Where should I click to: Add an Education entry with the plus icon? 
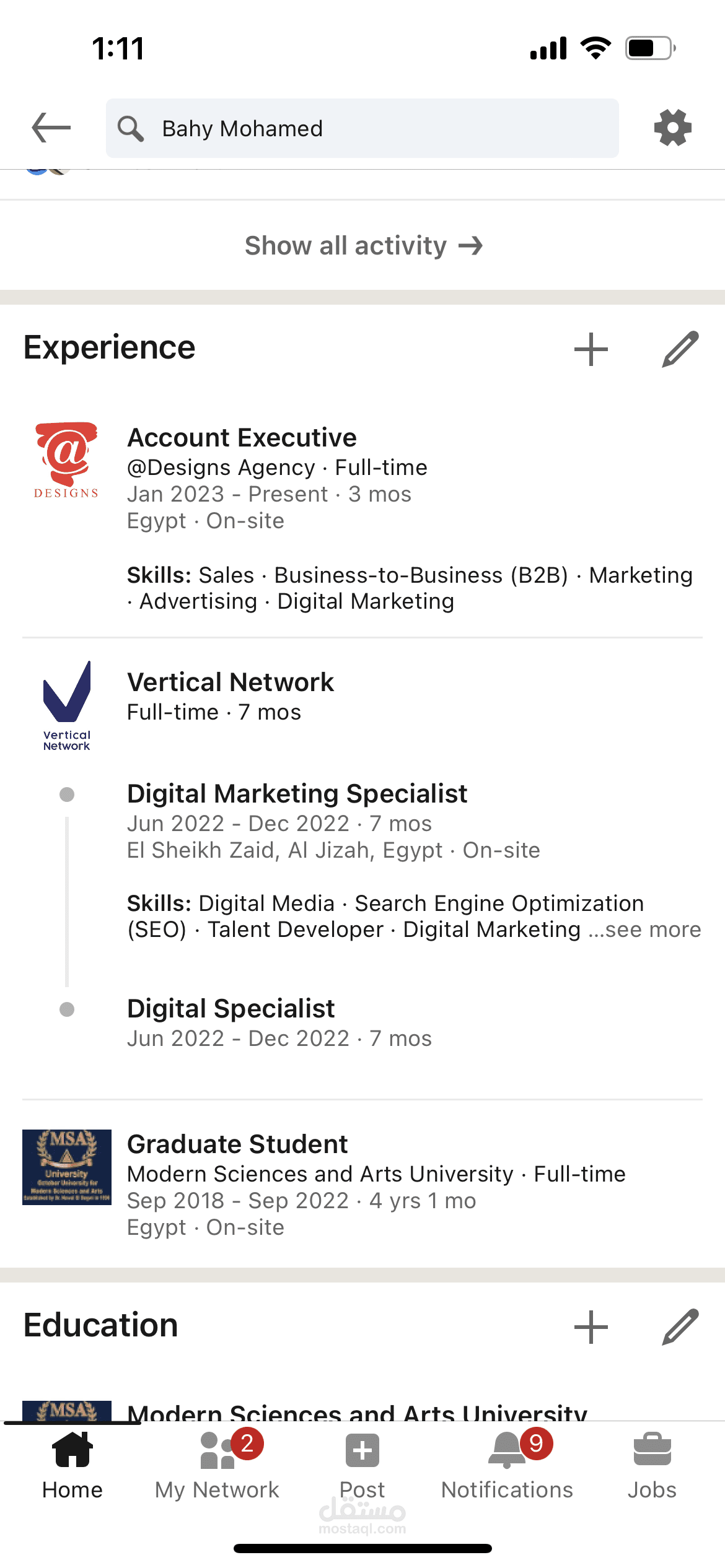[591, 1326]
